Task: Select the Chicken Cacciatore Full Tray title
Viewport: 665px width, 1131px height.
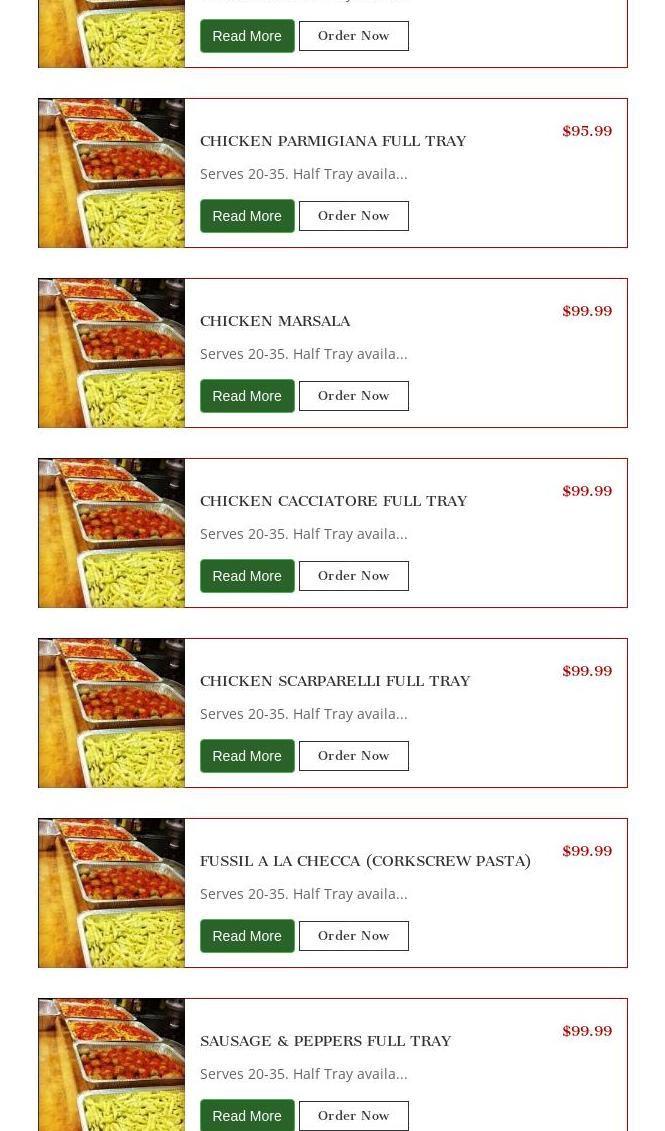Action: tap(333, 501)
